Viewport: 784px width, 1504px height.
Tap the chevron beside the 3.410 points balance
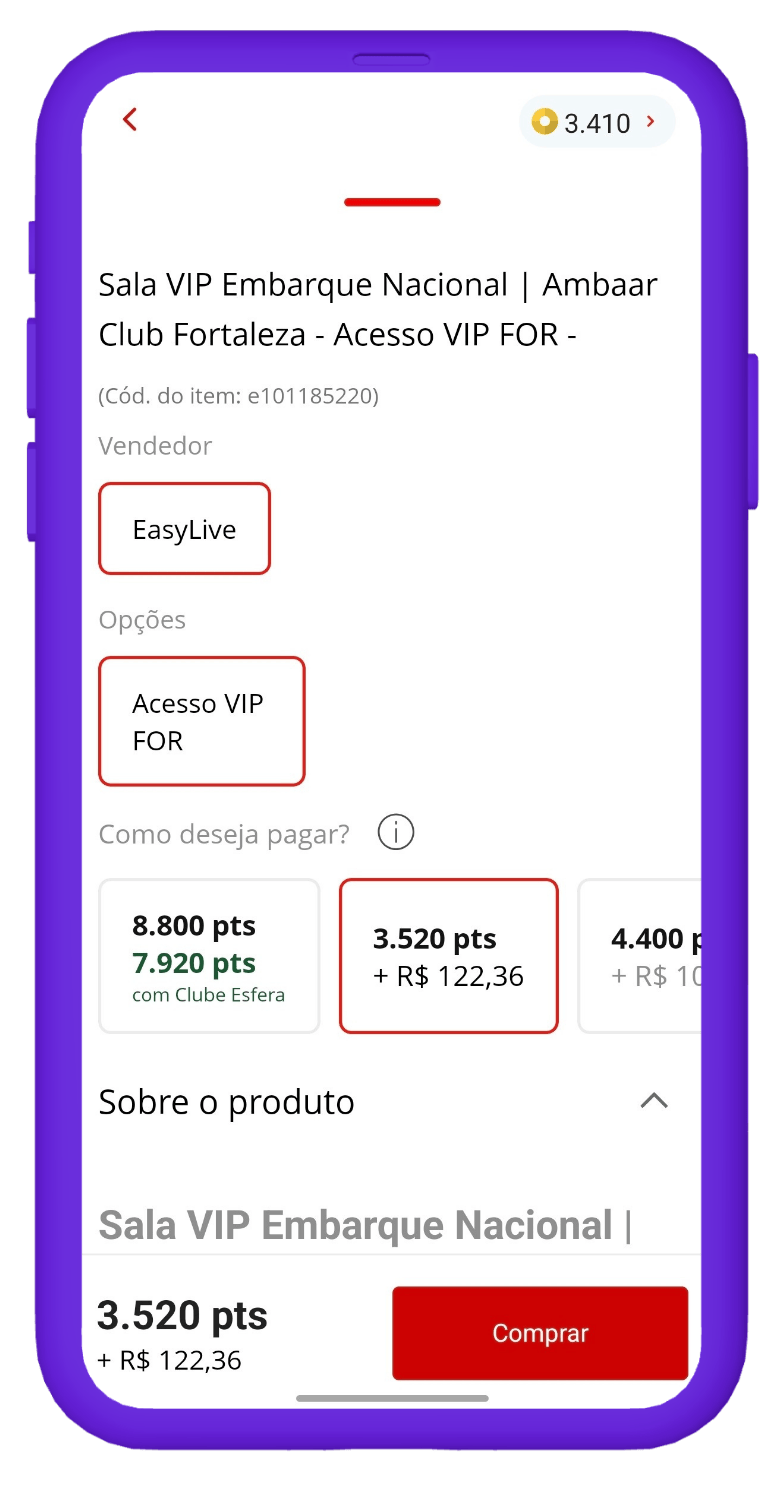point(651,123)
